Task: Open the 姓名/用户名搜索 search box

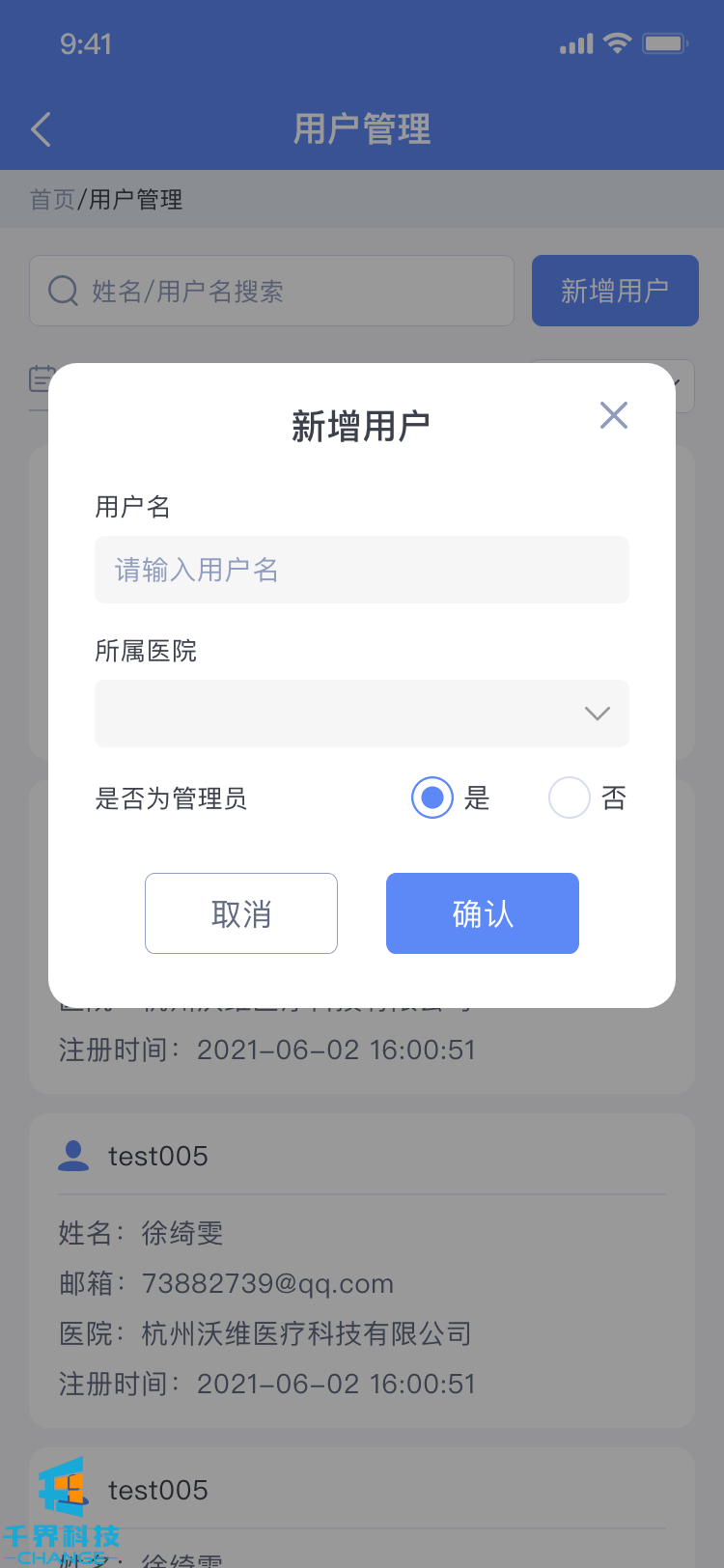Action: pyautogui.click(x=271, y=291)
